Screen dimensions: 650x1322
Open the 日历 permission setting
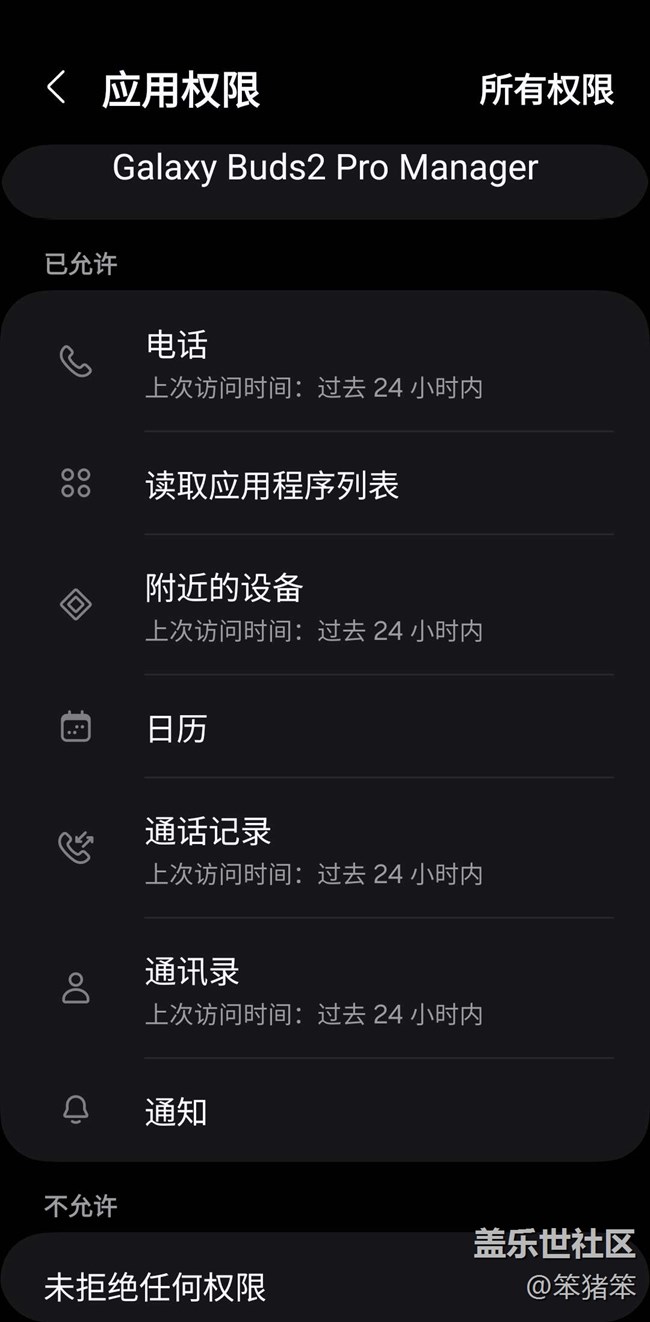coord(325,729)
